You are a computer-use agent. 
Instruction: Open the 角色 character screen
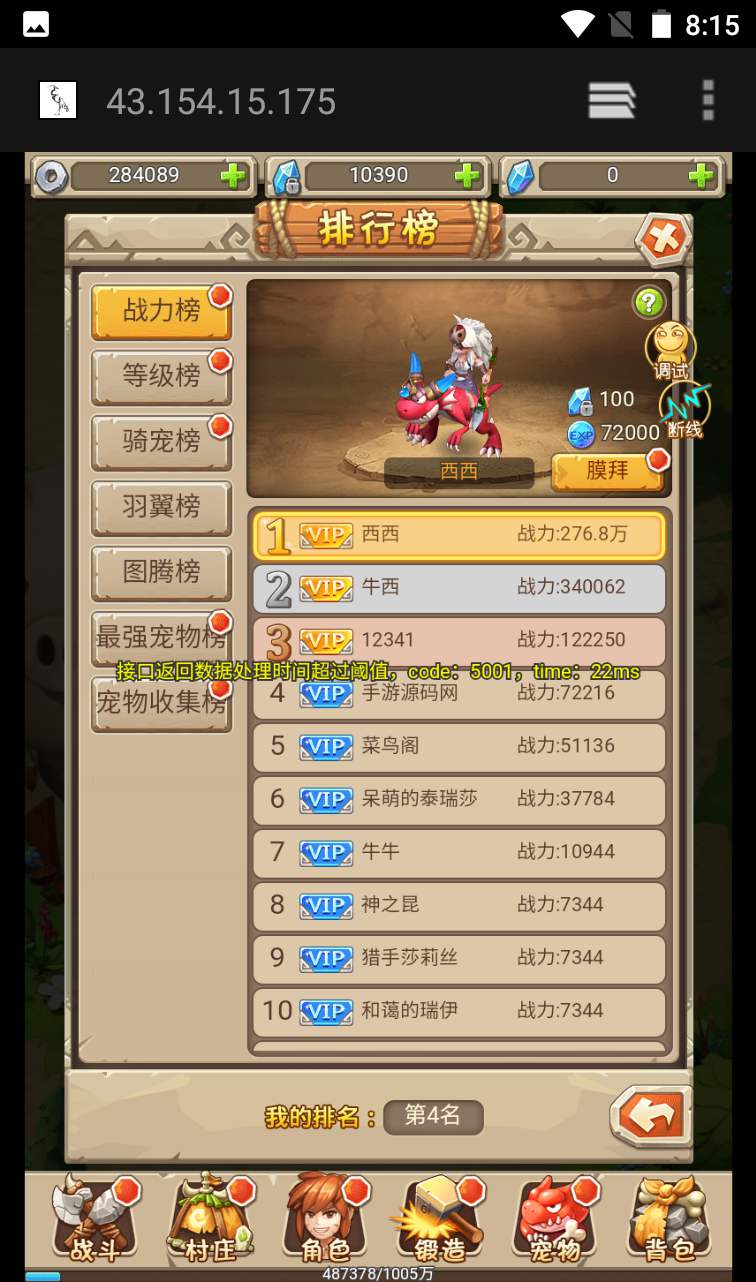[x=324, y=1219]
